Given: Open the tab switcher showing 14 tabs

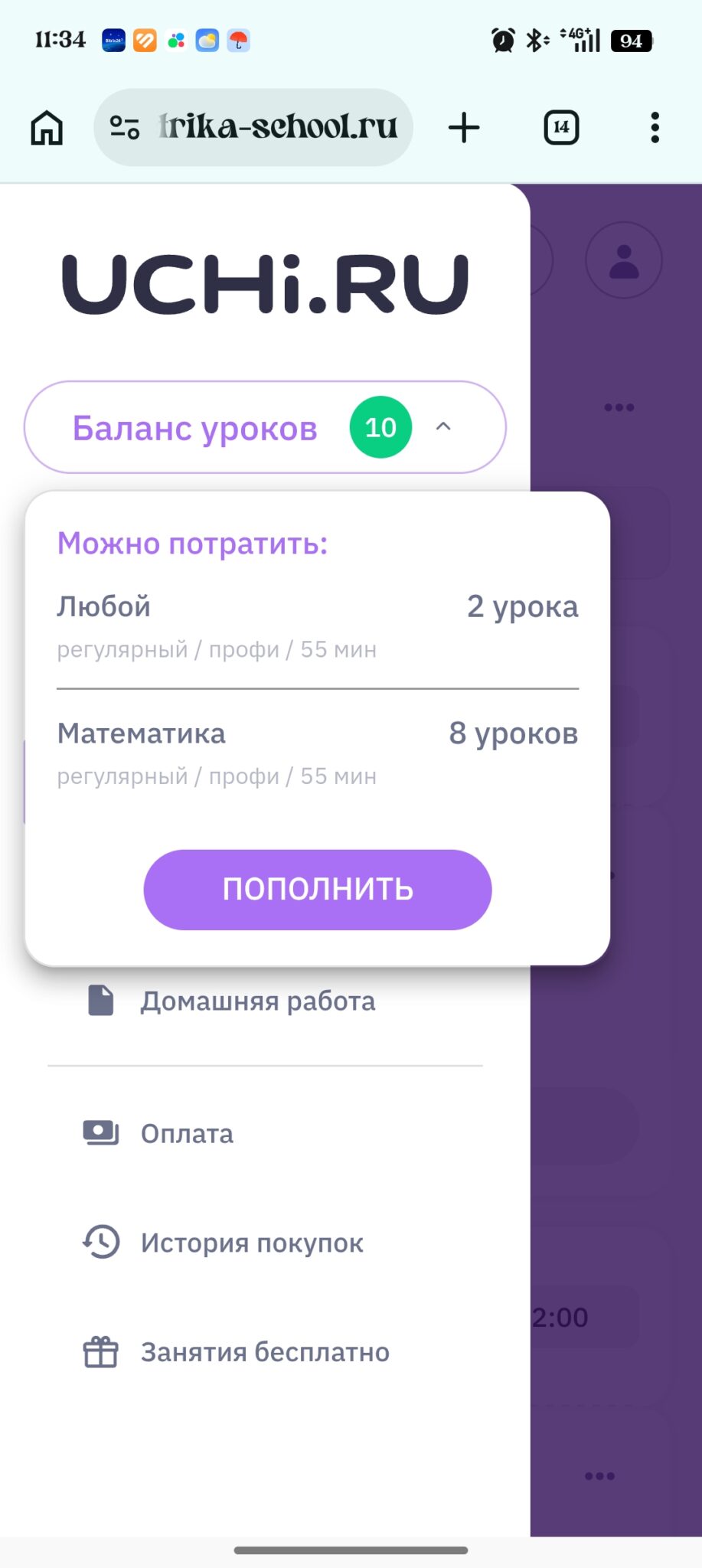Looking at the screenshot, I should pyautogui.click(x=561, y=127).
